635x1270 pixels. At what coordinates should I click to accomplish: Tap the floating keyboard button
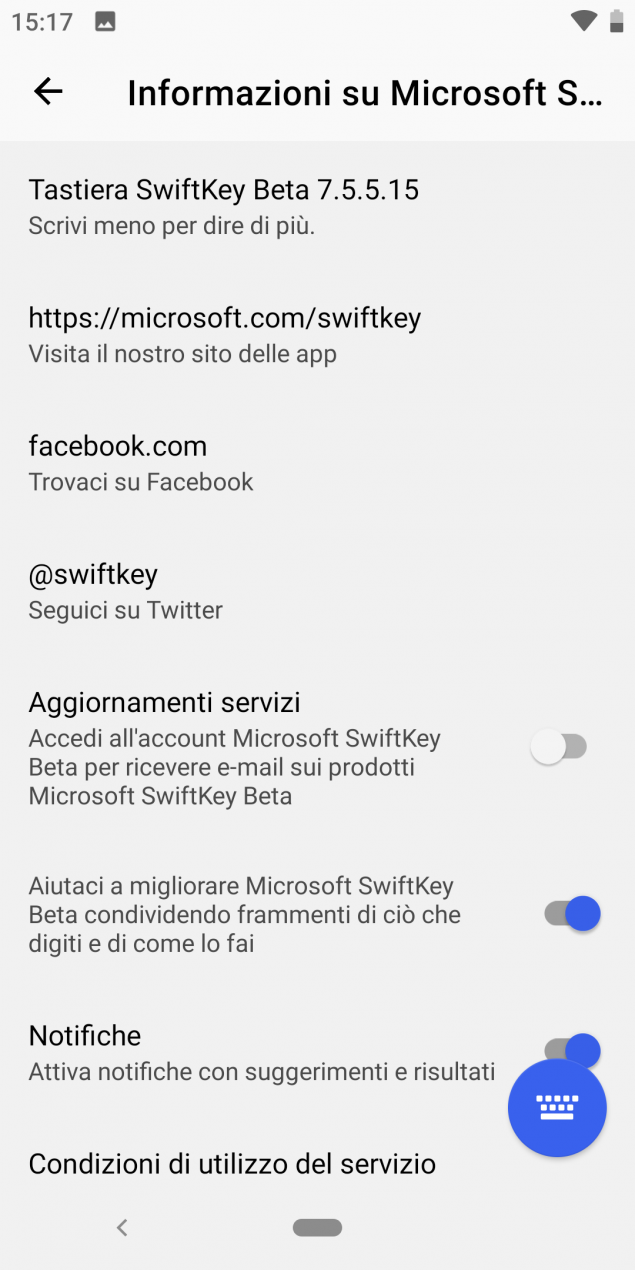pos(557,1107)
